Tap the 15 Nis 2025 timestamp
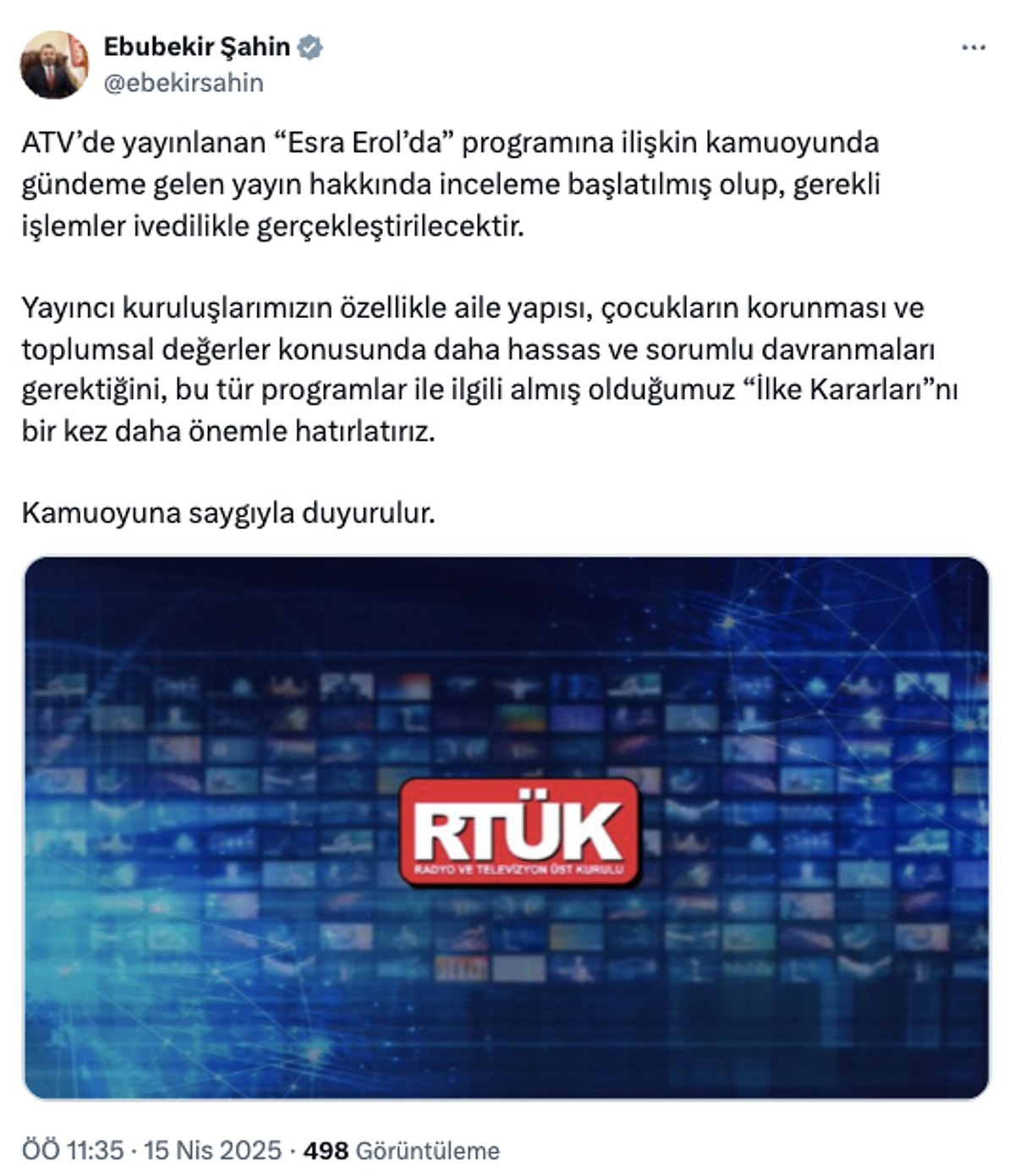This screenshot has width=1015, height=1176. pos(212,1151)
